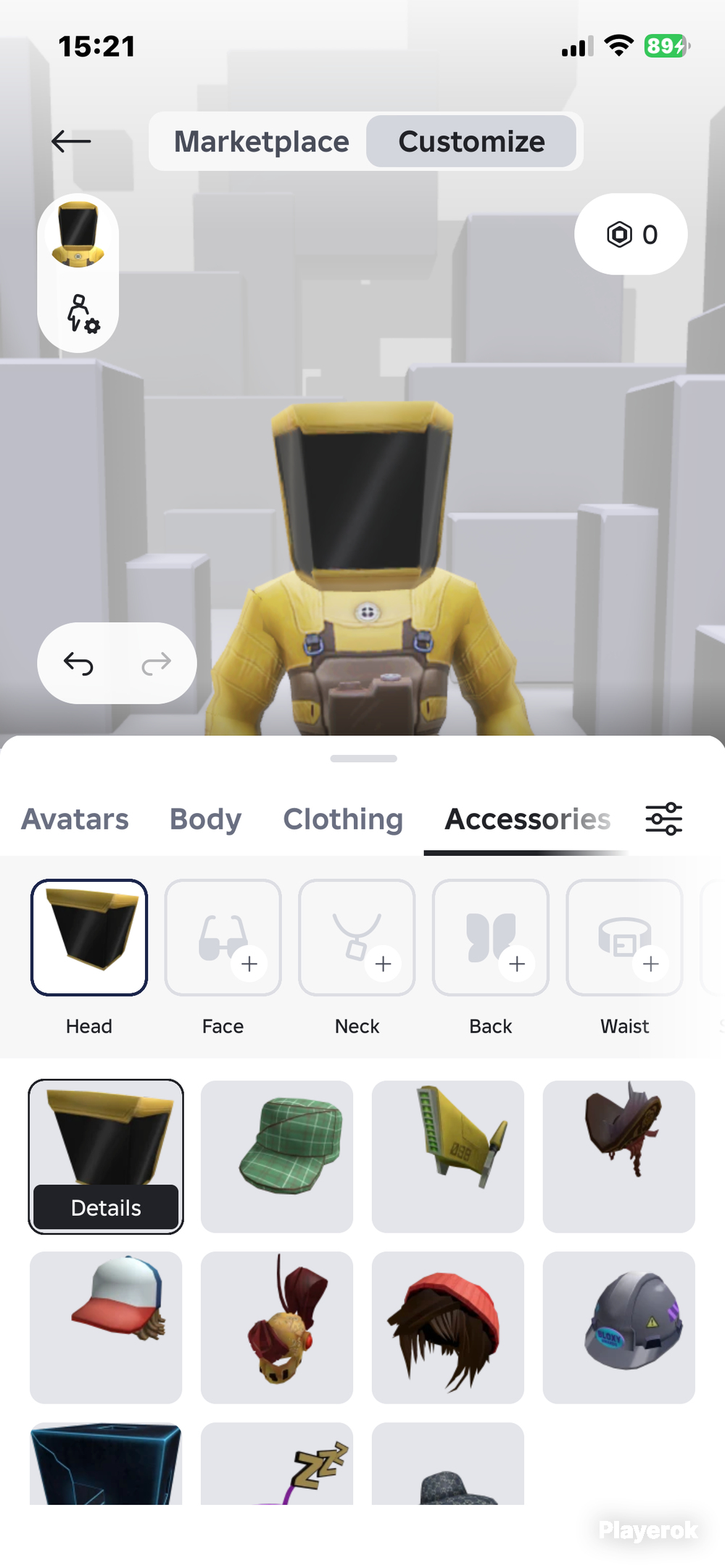Add a Waist accessory

tap(624, 938)
